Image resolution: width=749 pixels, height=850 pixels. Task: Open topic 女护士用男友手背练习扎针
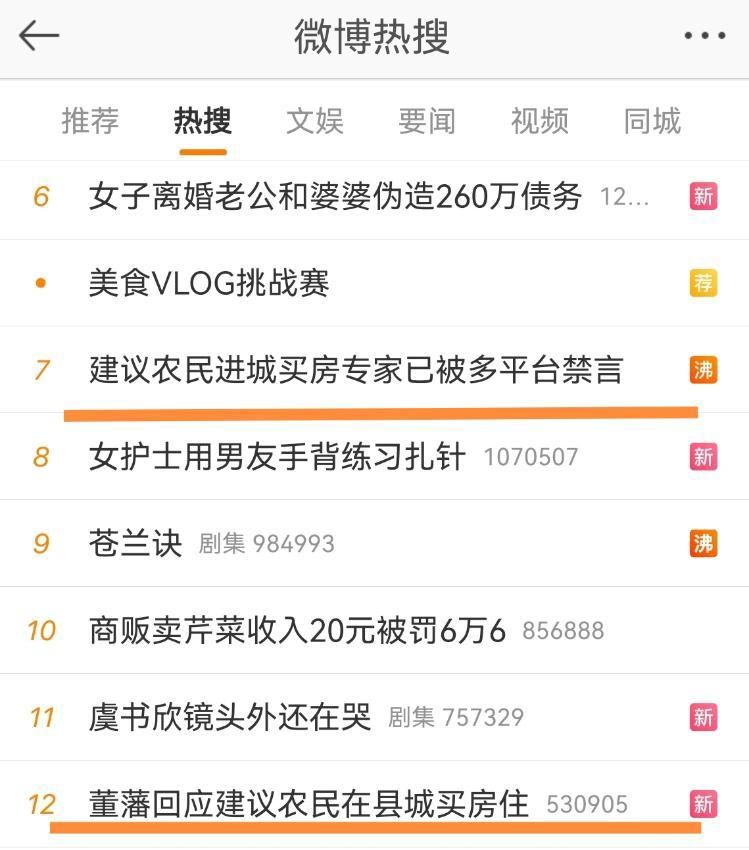pyautogui.click(x=277, y=457)
